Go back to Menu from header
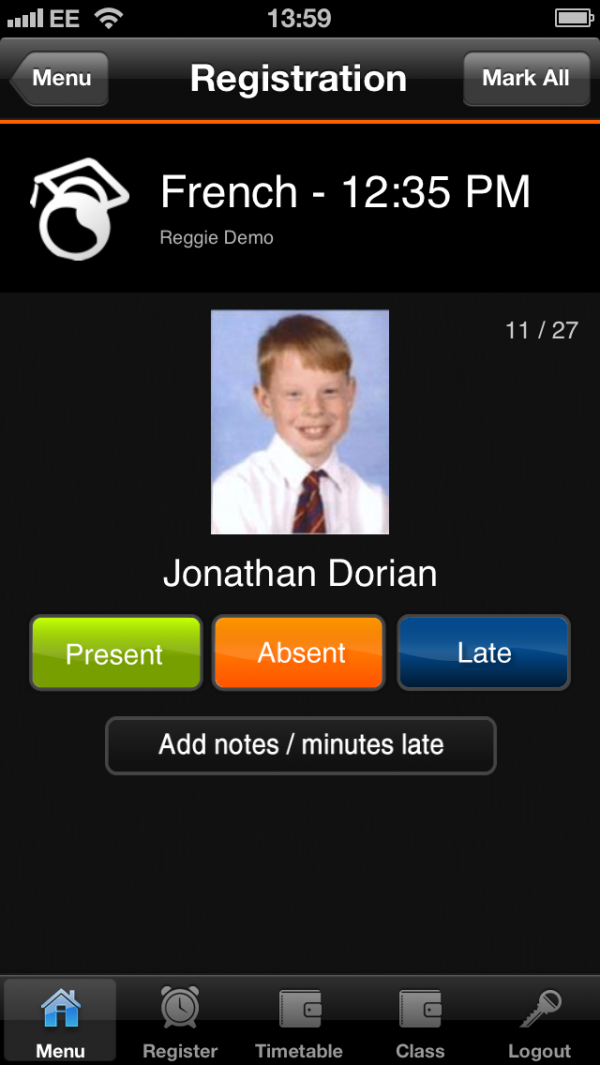This screenshot has width=600, height=1065. point(60,78)
